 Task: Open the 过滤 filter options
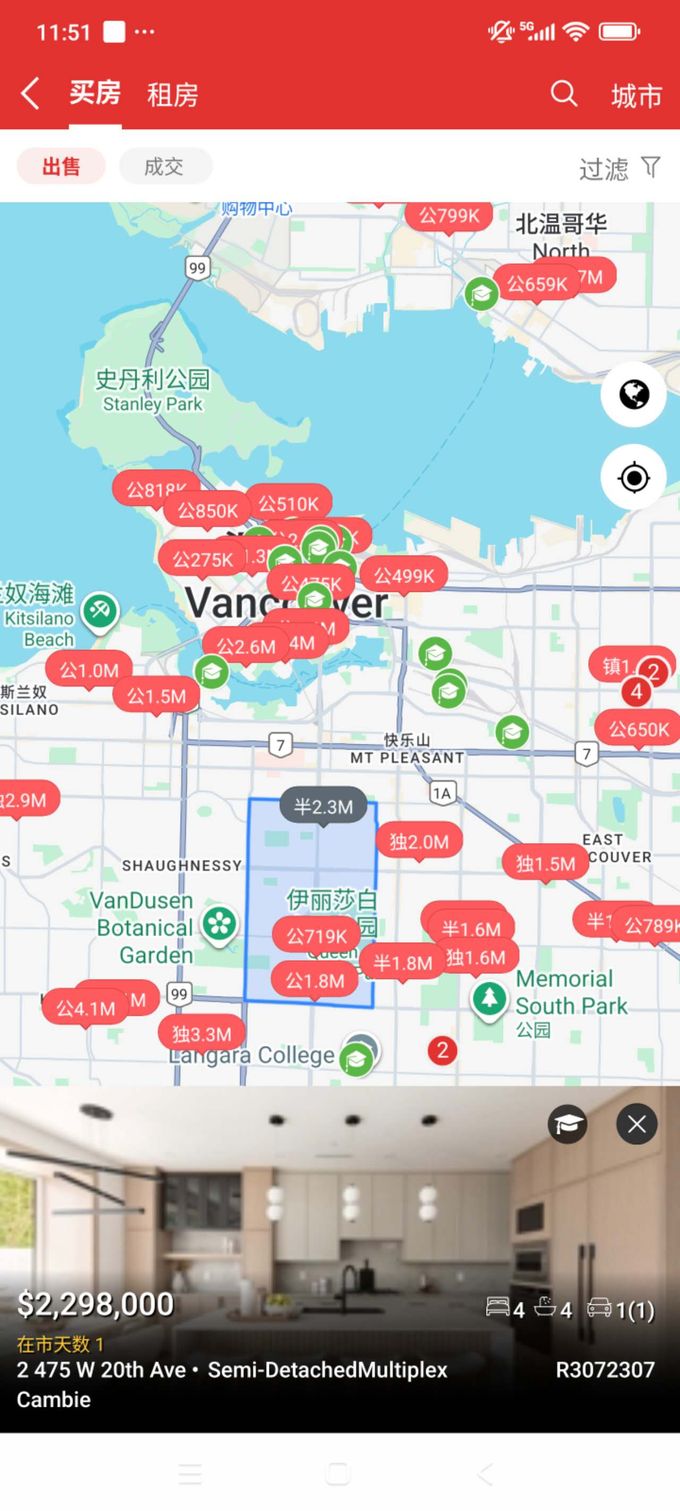619,168
